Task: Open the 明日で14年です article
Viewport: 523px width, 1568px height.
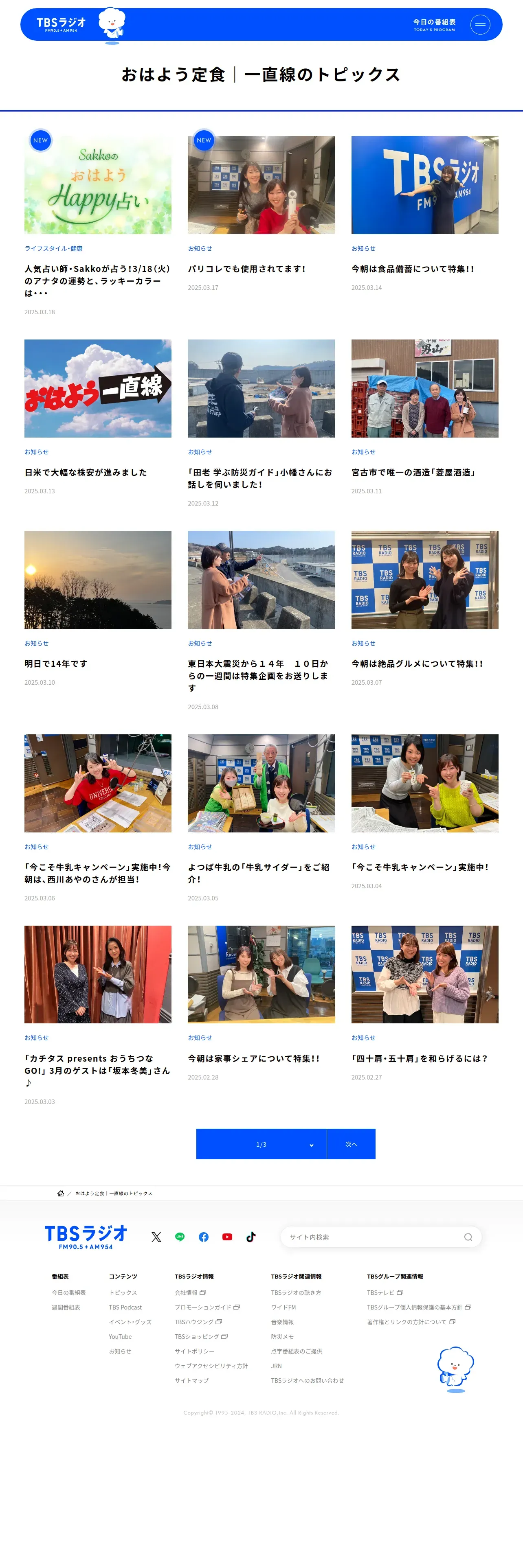Action: tap(56, 664)
